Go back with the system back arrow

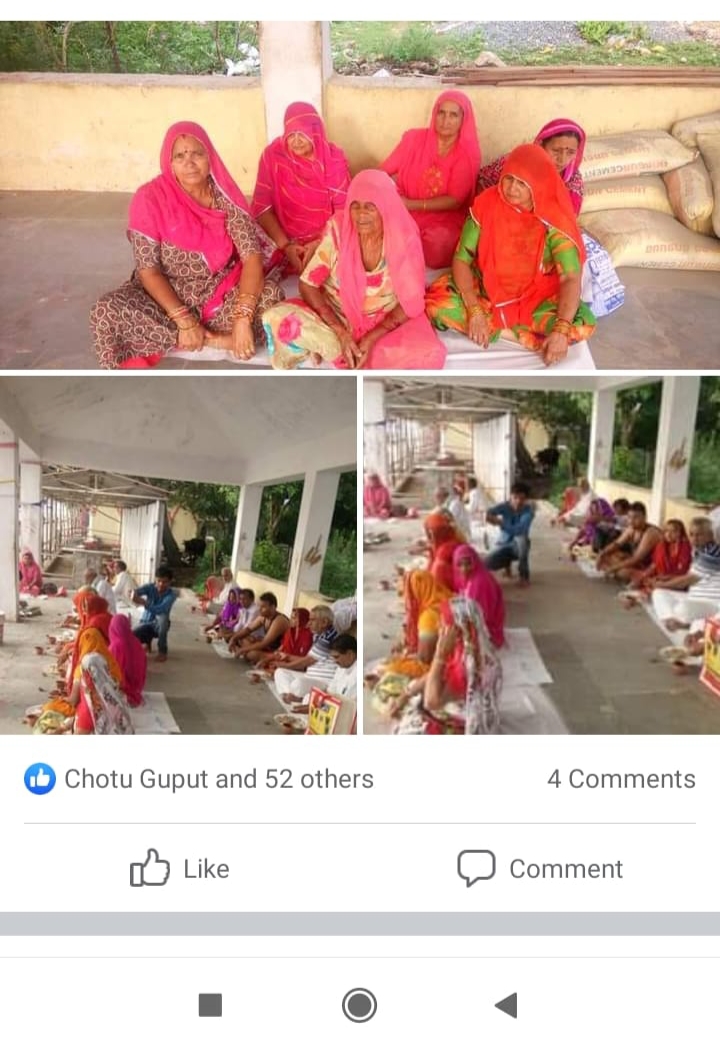[506, 1005]
